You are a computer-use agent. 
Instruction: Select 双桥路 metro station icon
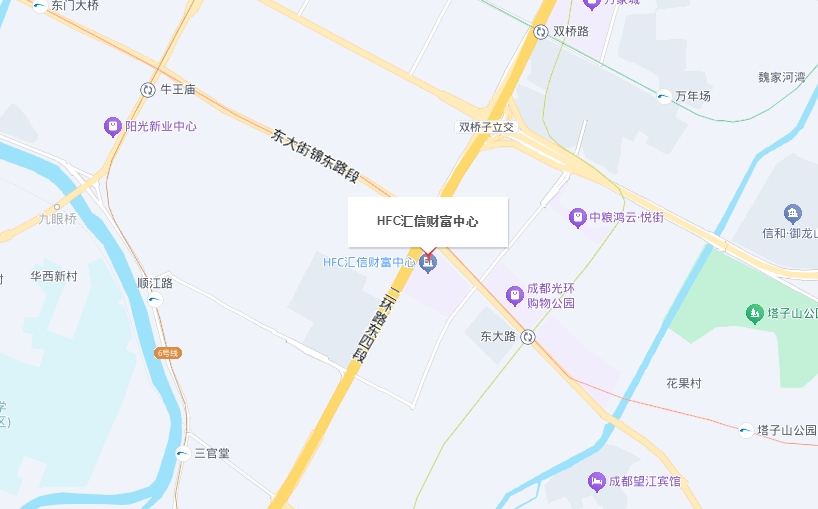coord(540,31)
